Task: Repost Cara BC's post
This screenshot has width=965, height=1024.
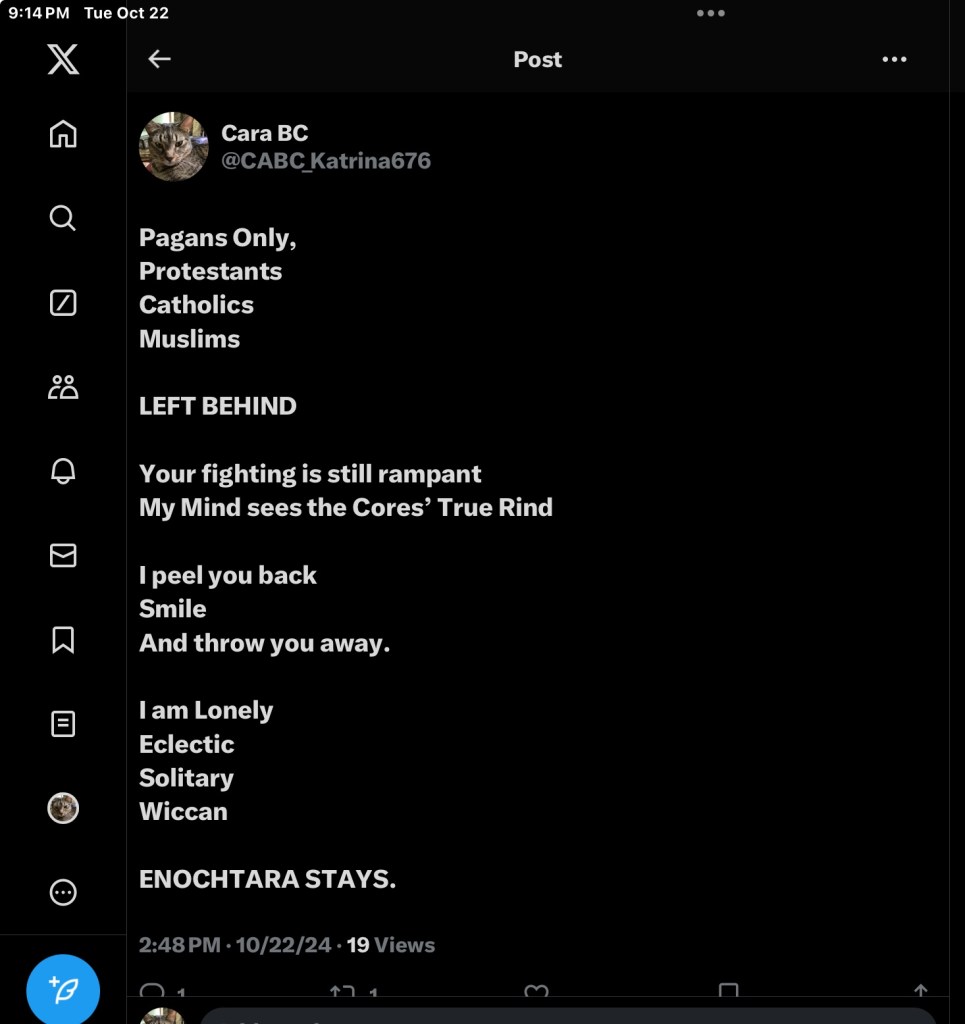Action: (342, 990)
